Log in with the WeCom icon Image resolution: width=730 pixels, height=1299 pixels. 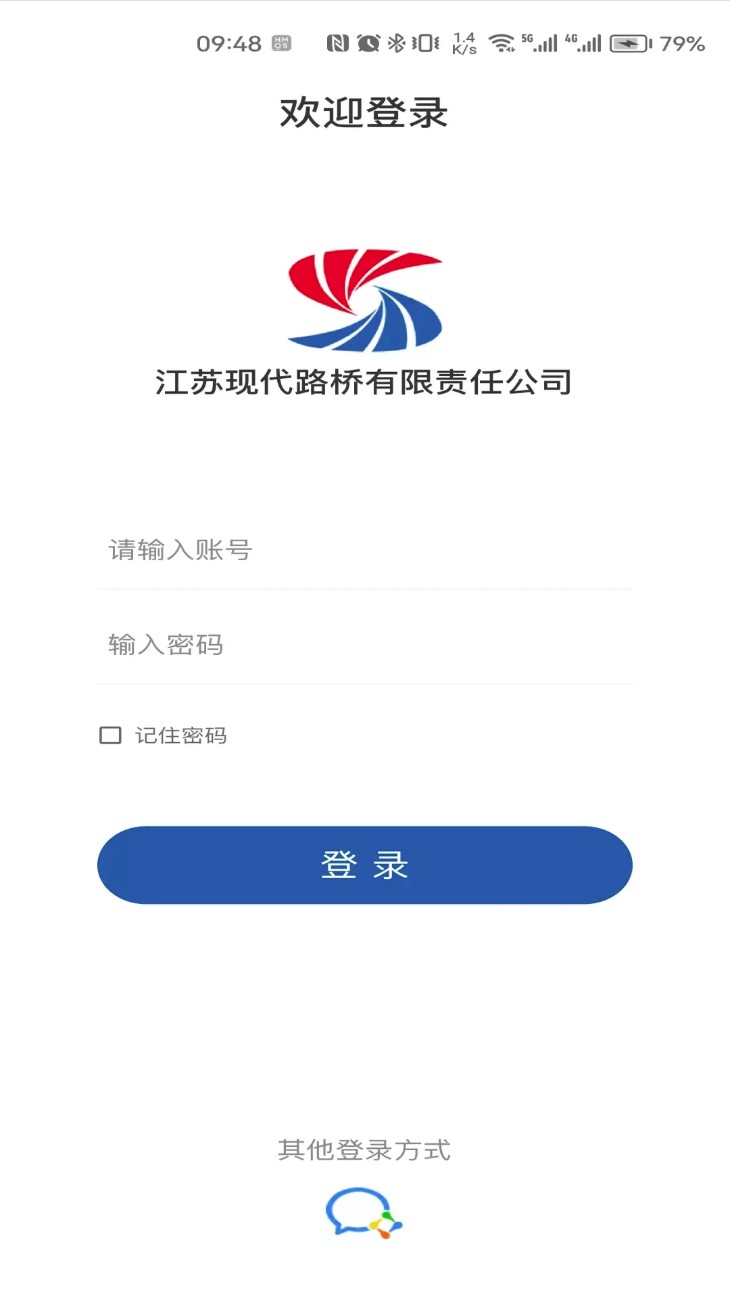coord(364,1213)
